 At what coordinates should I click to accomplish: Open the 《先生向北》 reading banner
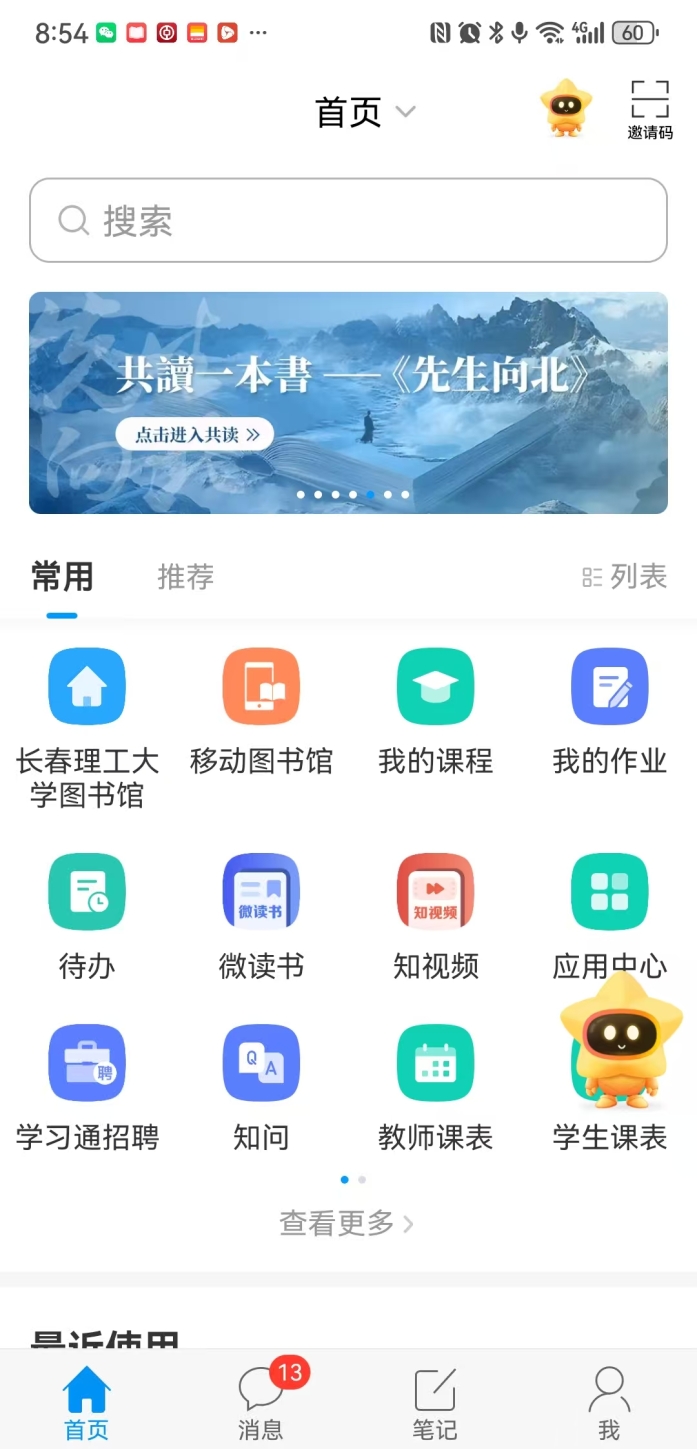(348, 402)
